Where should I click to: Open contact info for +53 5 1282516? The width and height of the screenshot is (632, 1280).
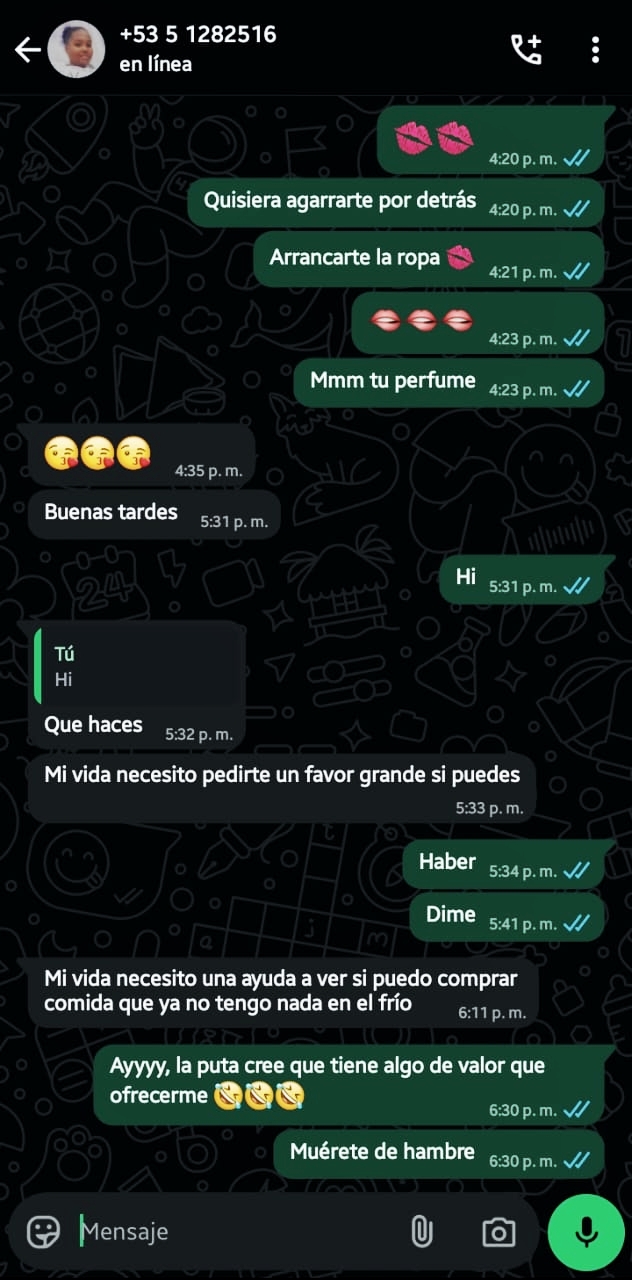(197, 48)
